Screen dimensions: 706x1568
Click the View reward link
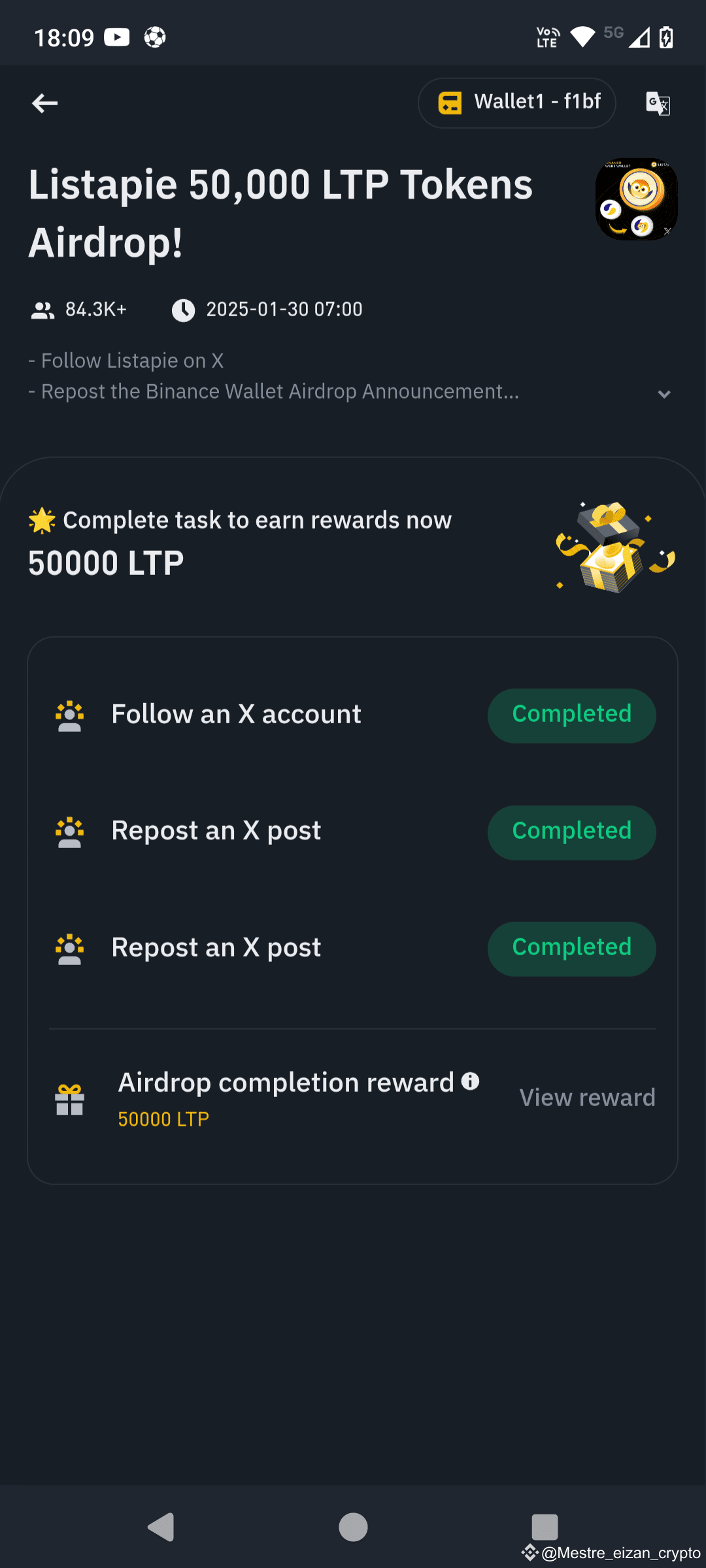point(586,1098)
